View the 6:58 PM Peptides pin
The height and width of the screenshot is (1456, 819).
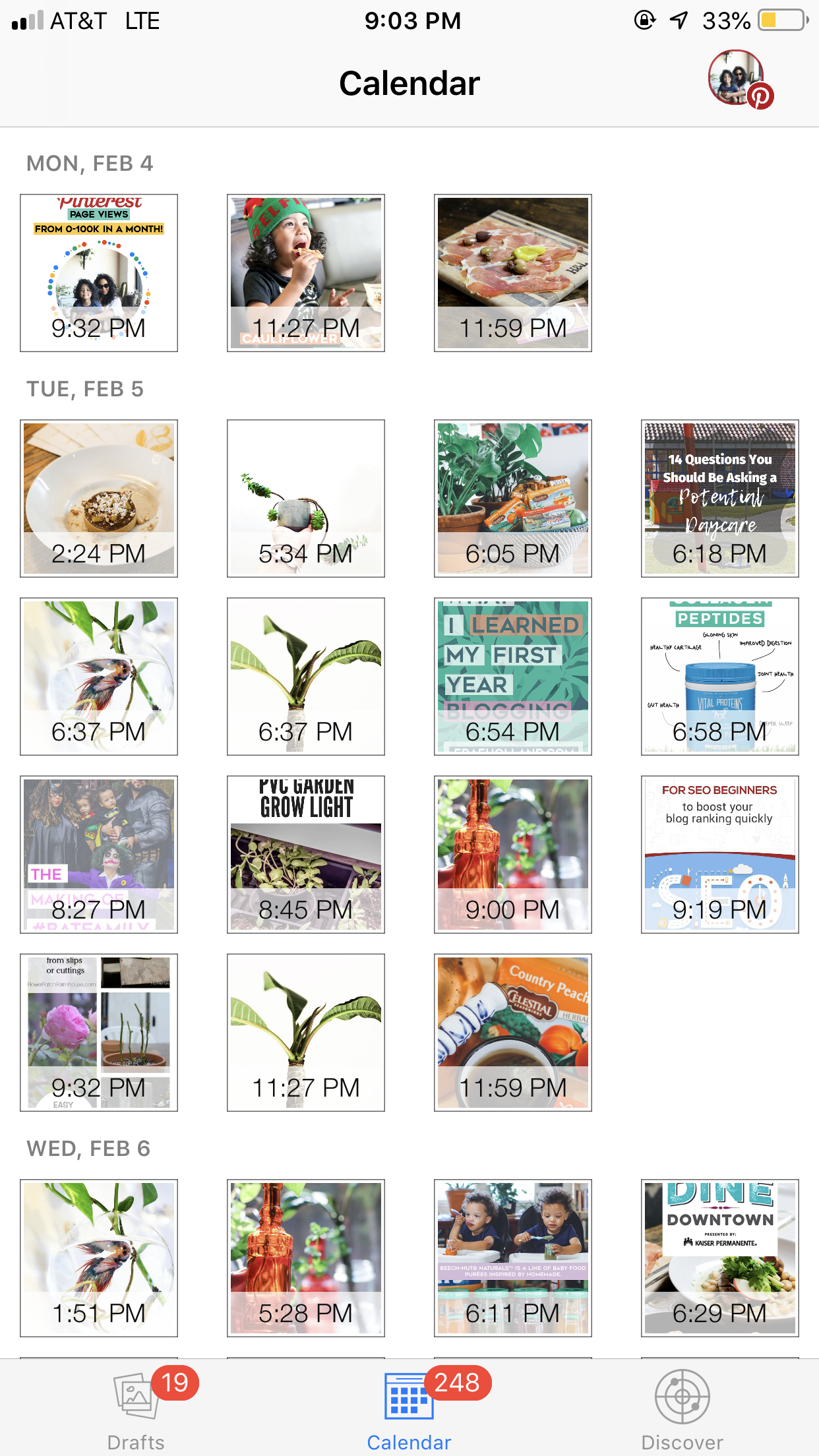720,677
